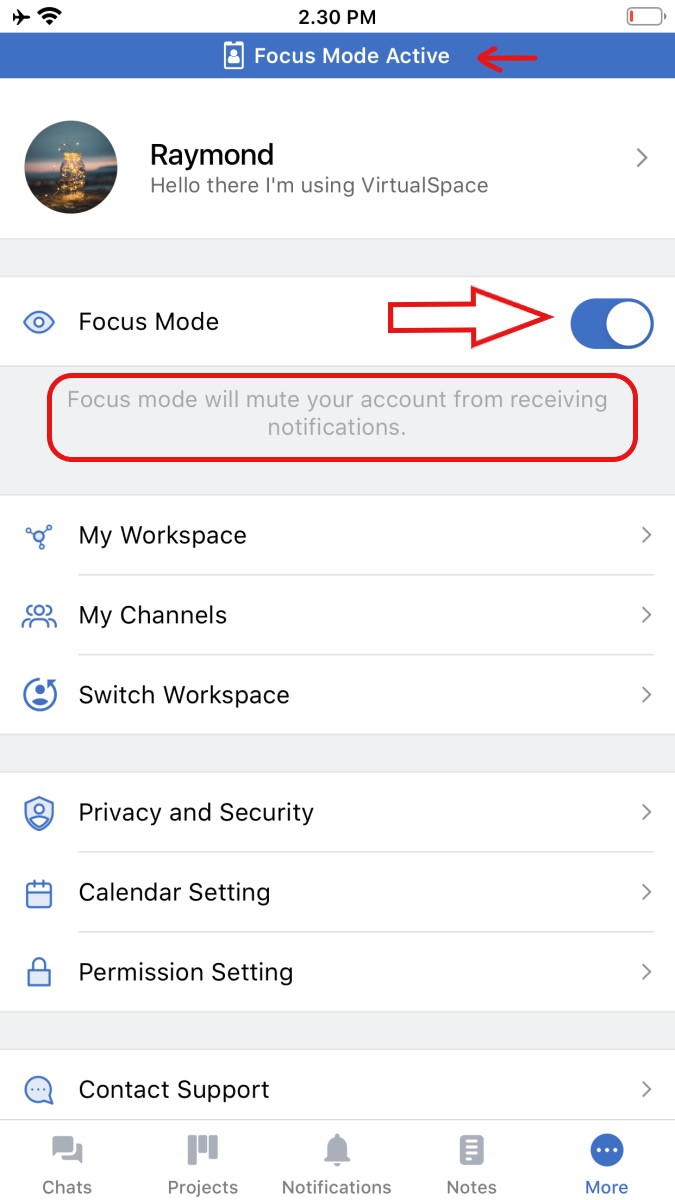Open Contact Support
The image size is (675, 1200).
337,1089
